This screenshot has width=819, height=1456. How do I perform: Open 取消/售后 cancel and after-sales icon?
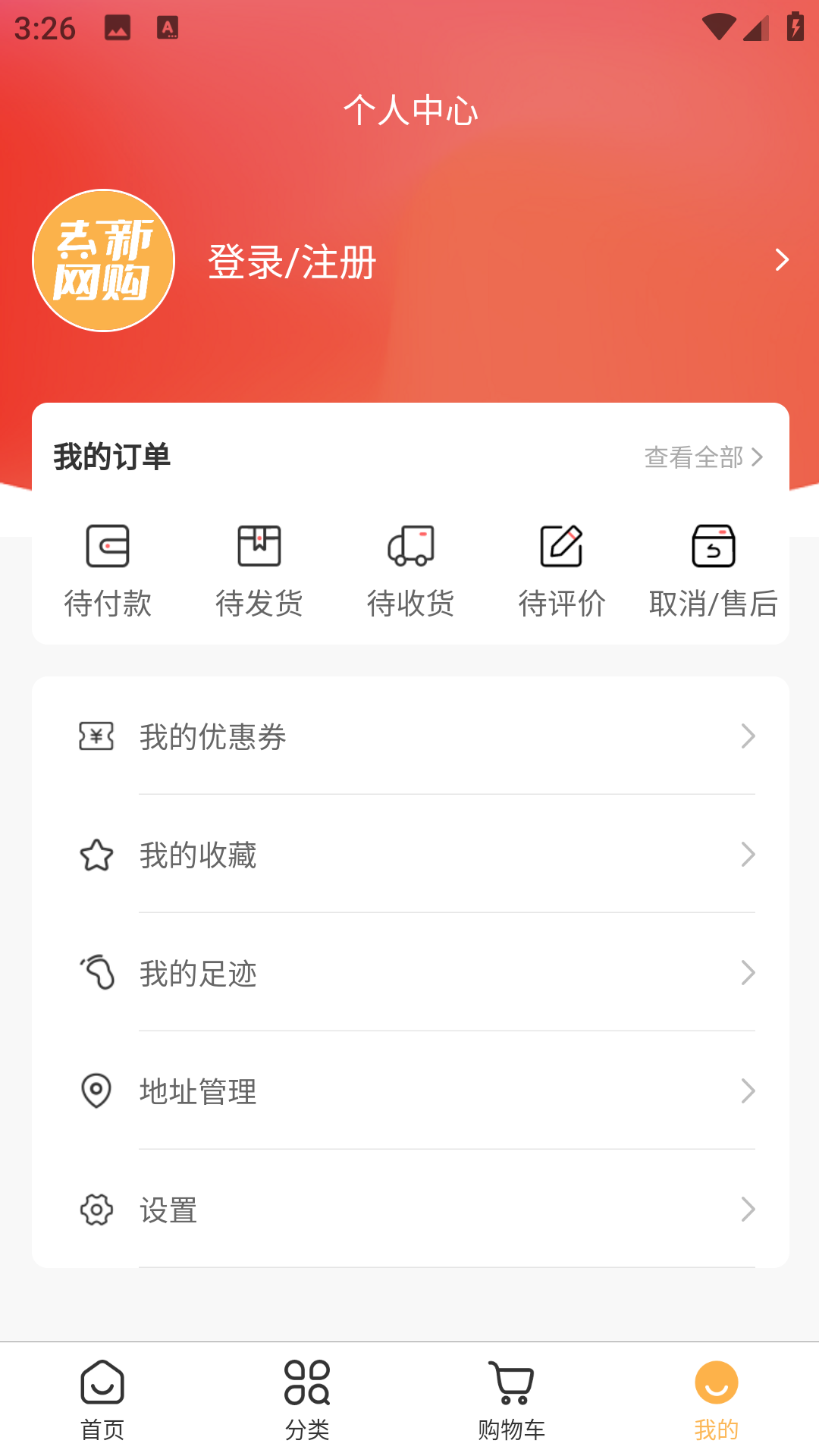pyautogui.click(x=714, y=546)
